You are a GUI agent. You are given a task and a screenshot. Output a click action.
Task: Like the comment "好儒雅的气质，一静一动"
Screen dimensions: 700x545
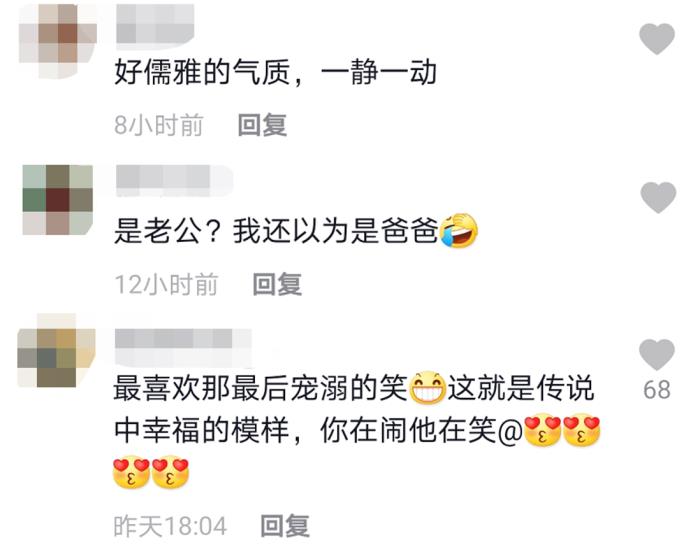point(657,39)
